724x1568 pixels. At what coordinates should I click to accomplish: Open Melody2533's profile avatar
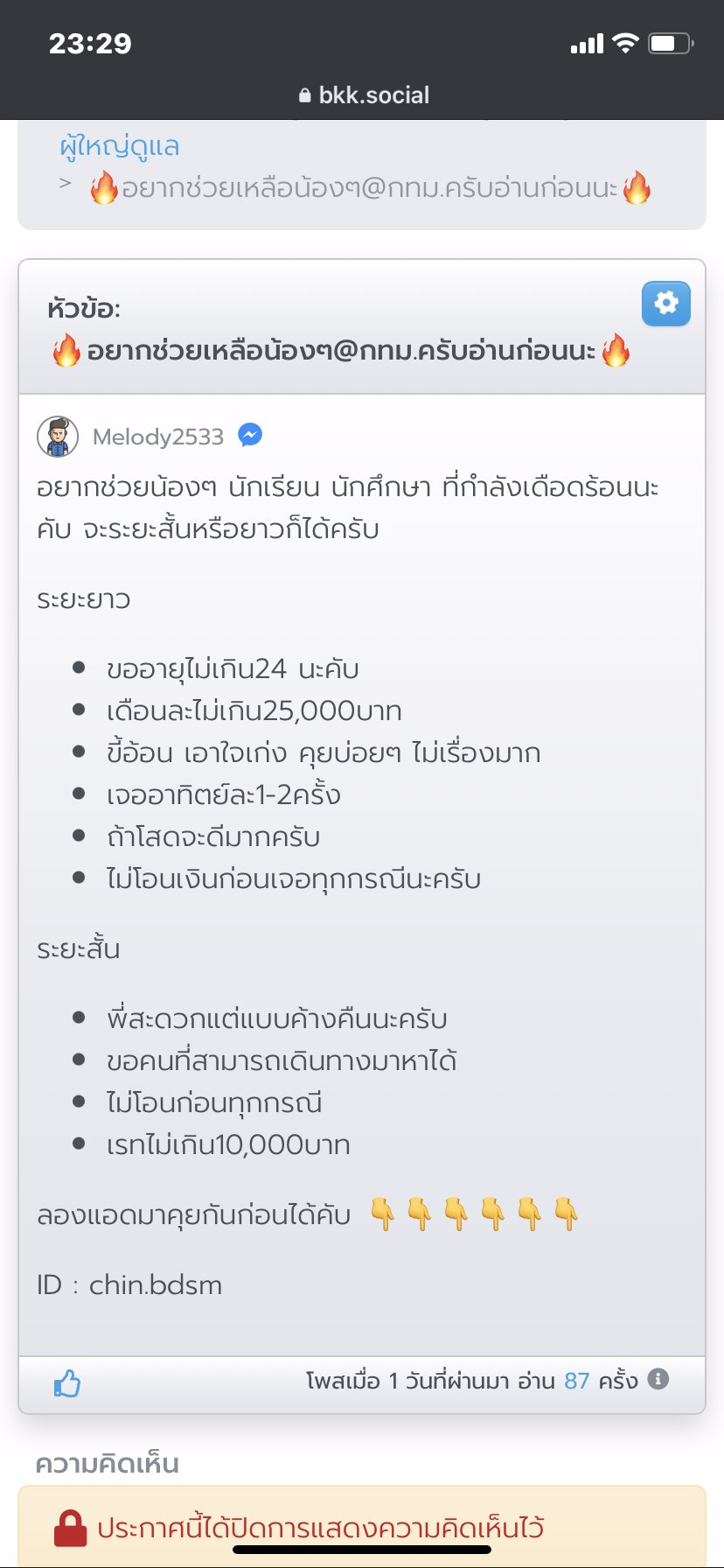(58, 437)
